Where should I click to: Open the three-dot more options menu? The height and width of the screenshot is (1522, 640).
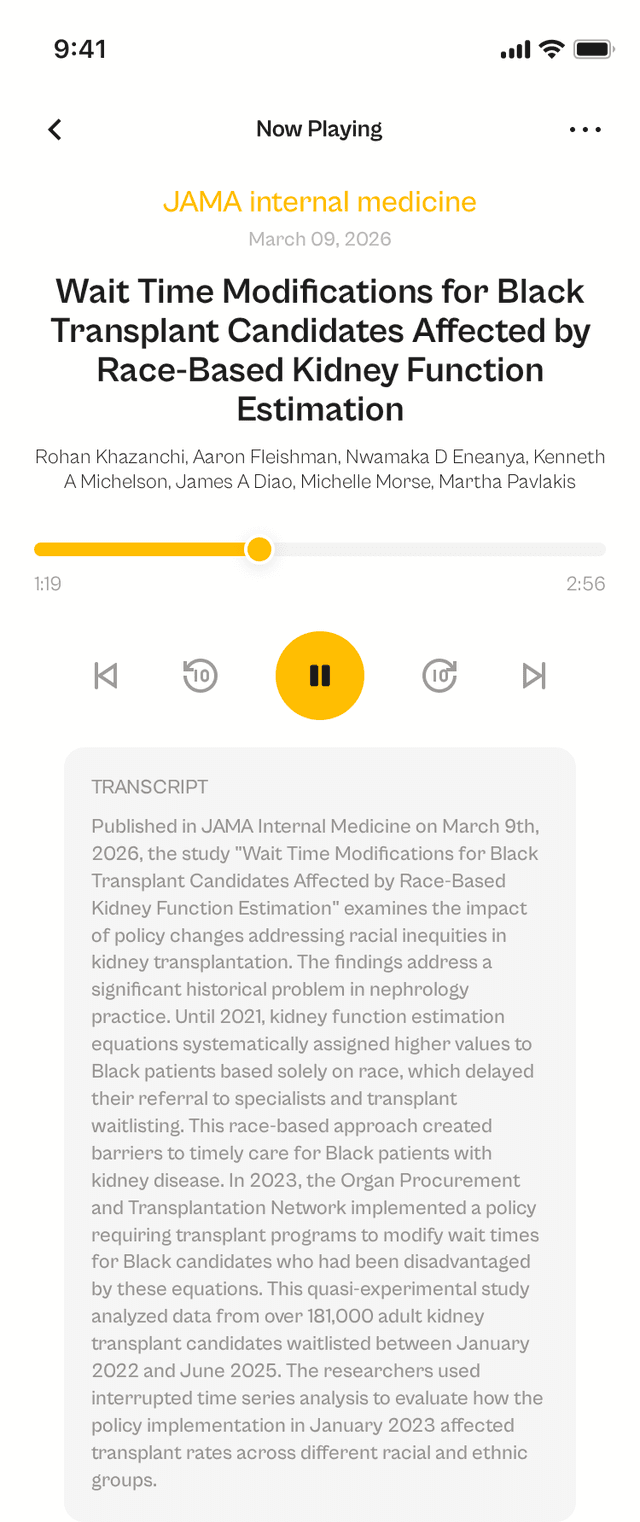click(585, 129)
